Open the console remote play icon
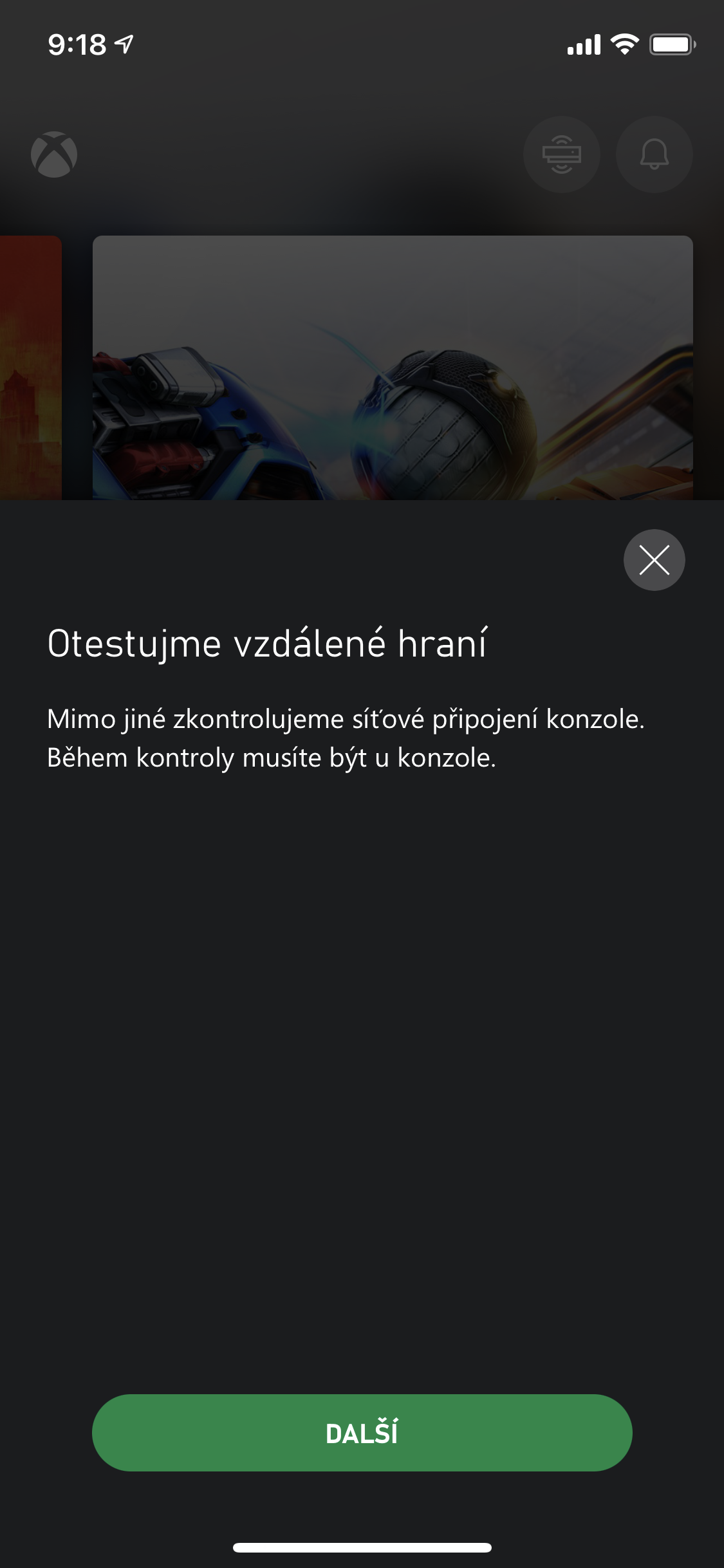The image size is (724, 1568). (561, 154)
